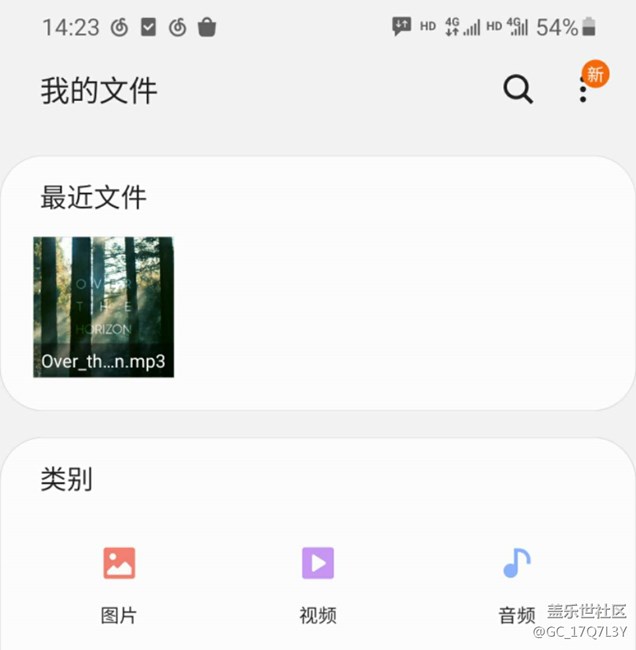Open recent file Over_th...n.mp3
636x650 pixels.
point(104,307)
